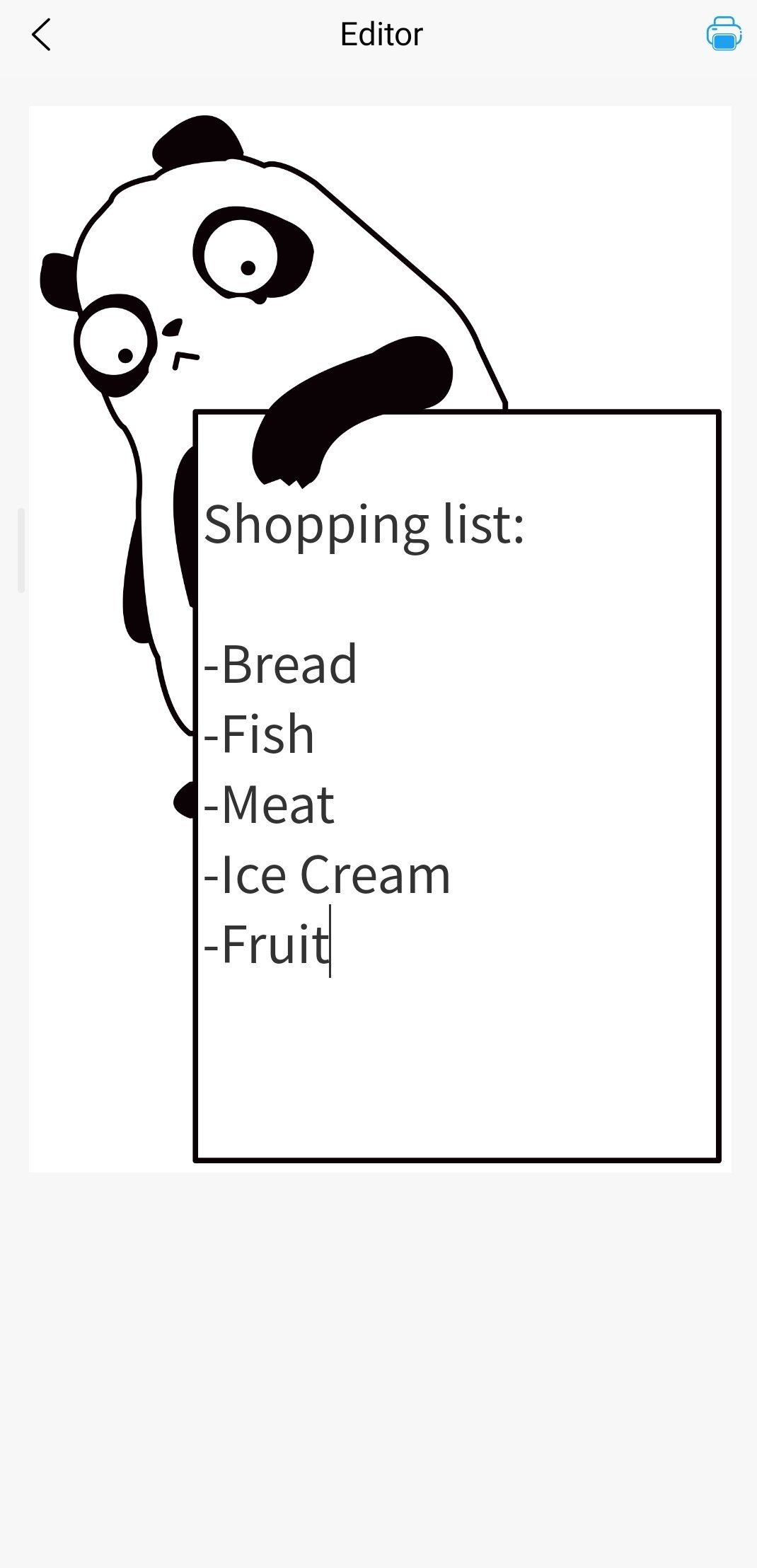Open the printer icon to print

(723, 34)
